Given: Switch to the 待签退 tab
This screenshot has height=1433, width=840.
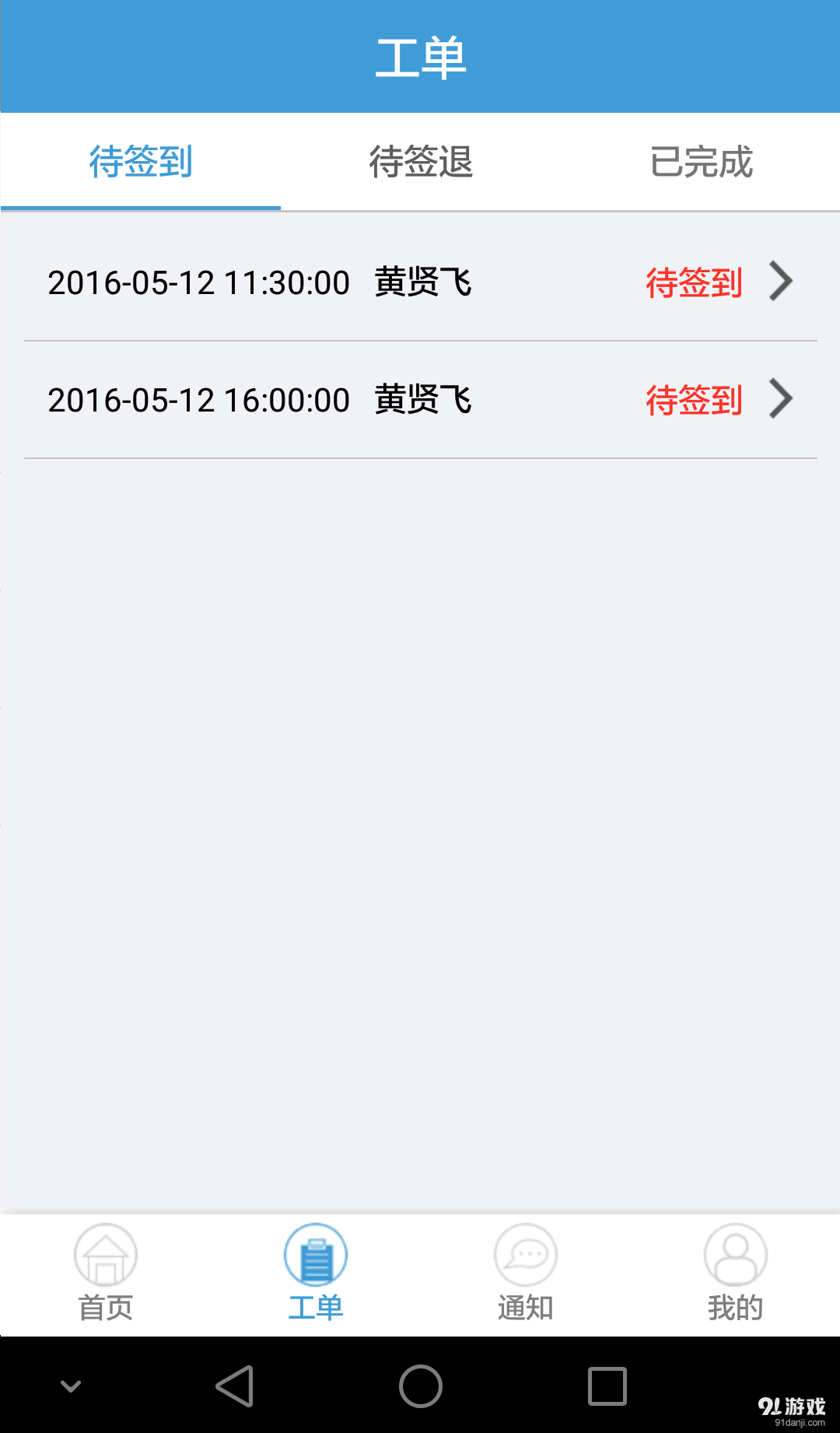Looking at the screenshot, I should pyautogui.click(x=420, y=163).
